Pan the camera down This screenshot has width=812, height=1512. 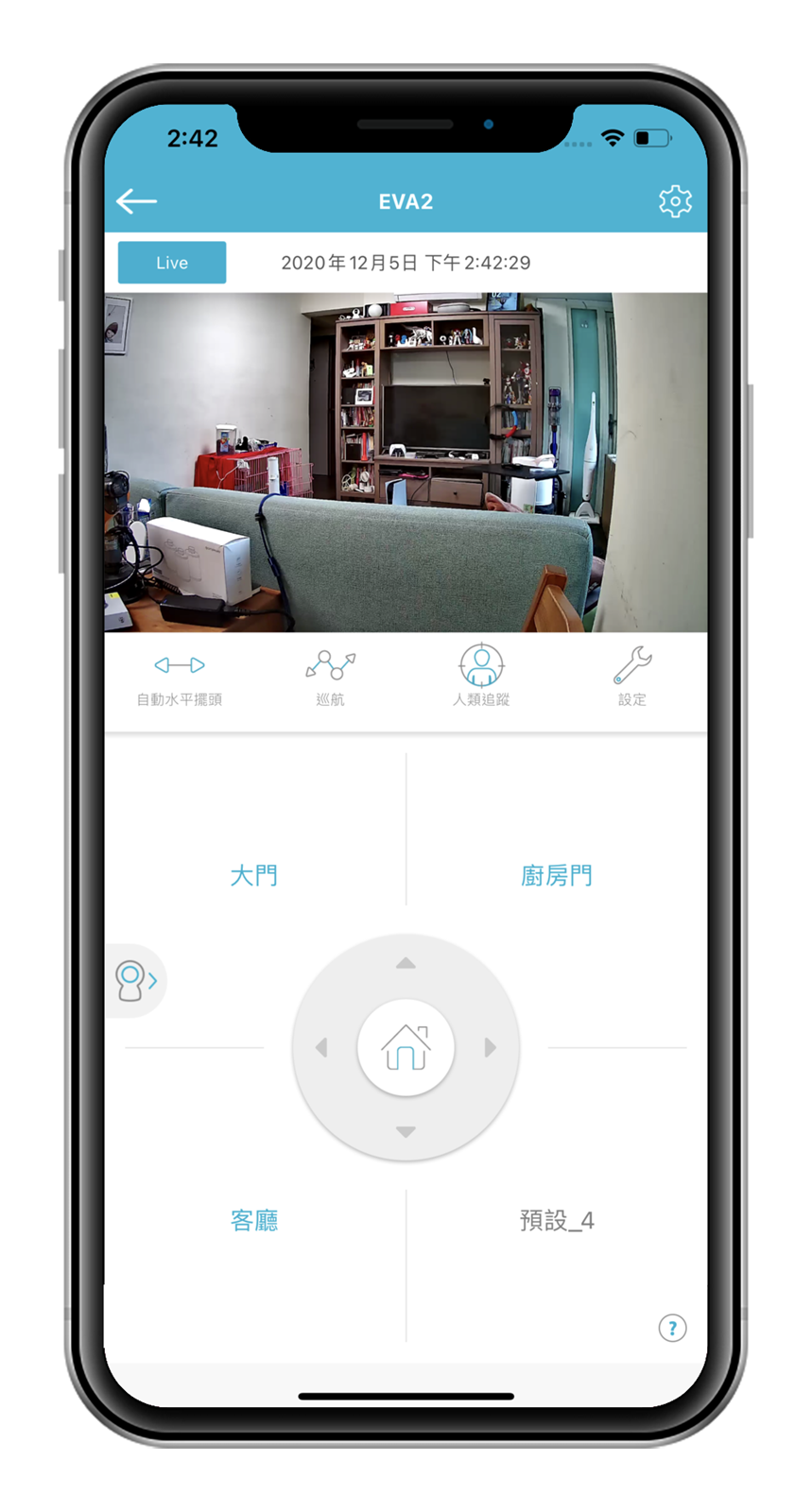[x=406, y=1131]
